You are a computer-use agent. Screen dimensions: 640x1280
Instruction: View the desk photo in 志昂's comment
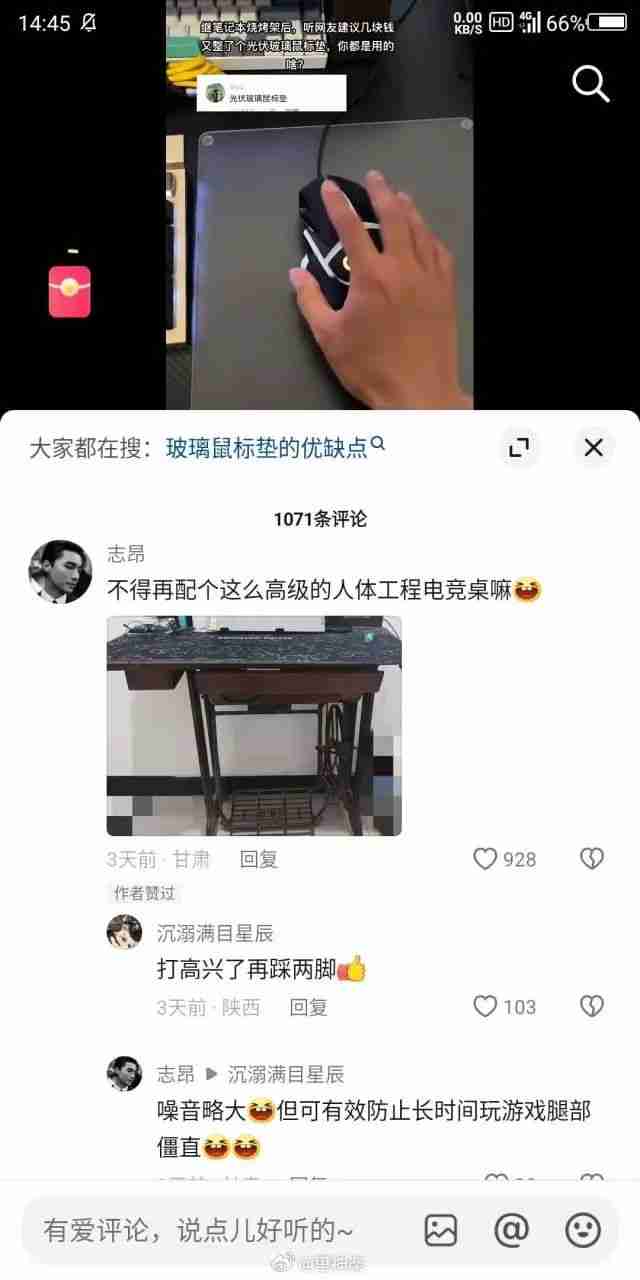click(254, 725)
